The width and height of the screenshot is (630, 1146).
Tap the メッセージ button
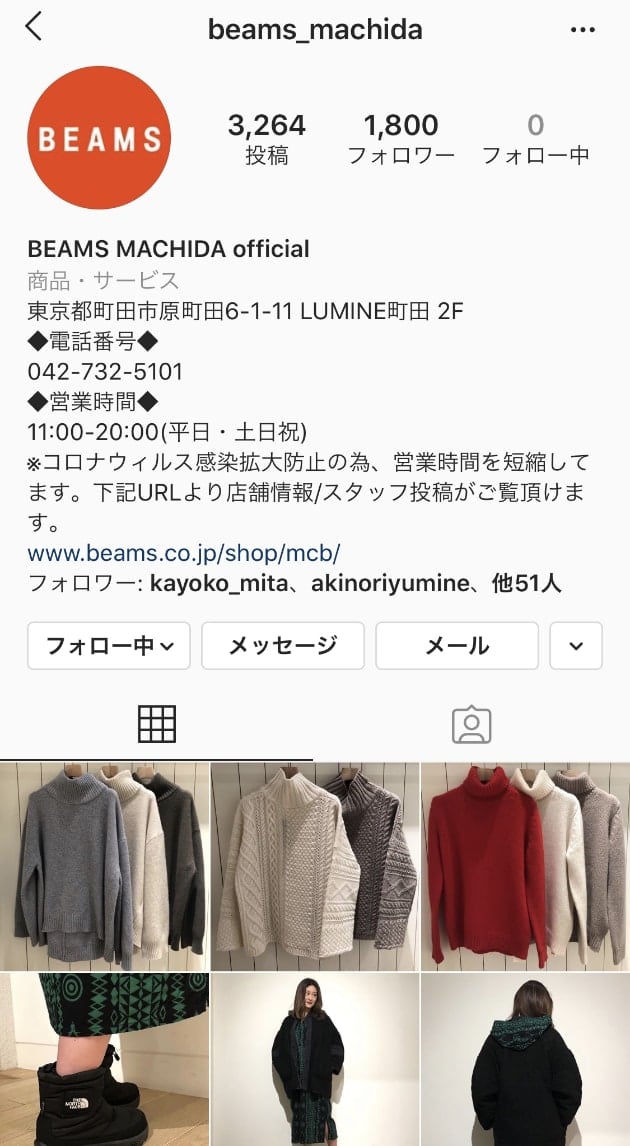click(282, 646)
